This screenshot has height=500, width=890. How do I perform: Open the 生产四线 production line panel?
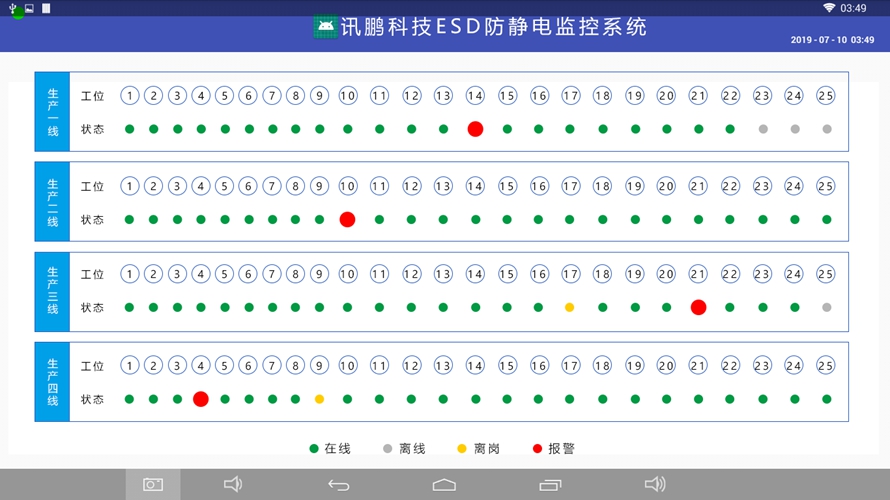tap(53, 381)
